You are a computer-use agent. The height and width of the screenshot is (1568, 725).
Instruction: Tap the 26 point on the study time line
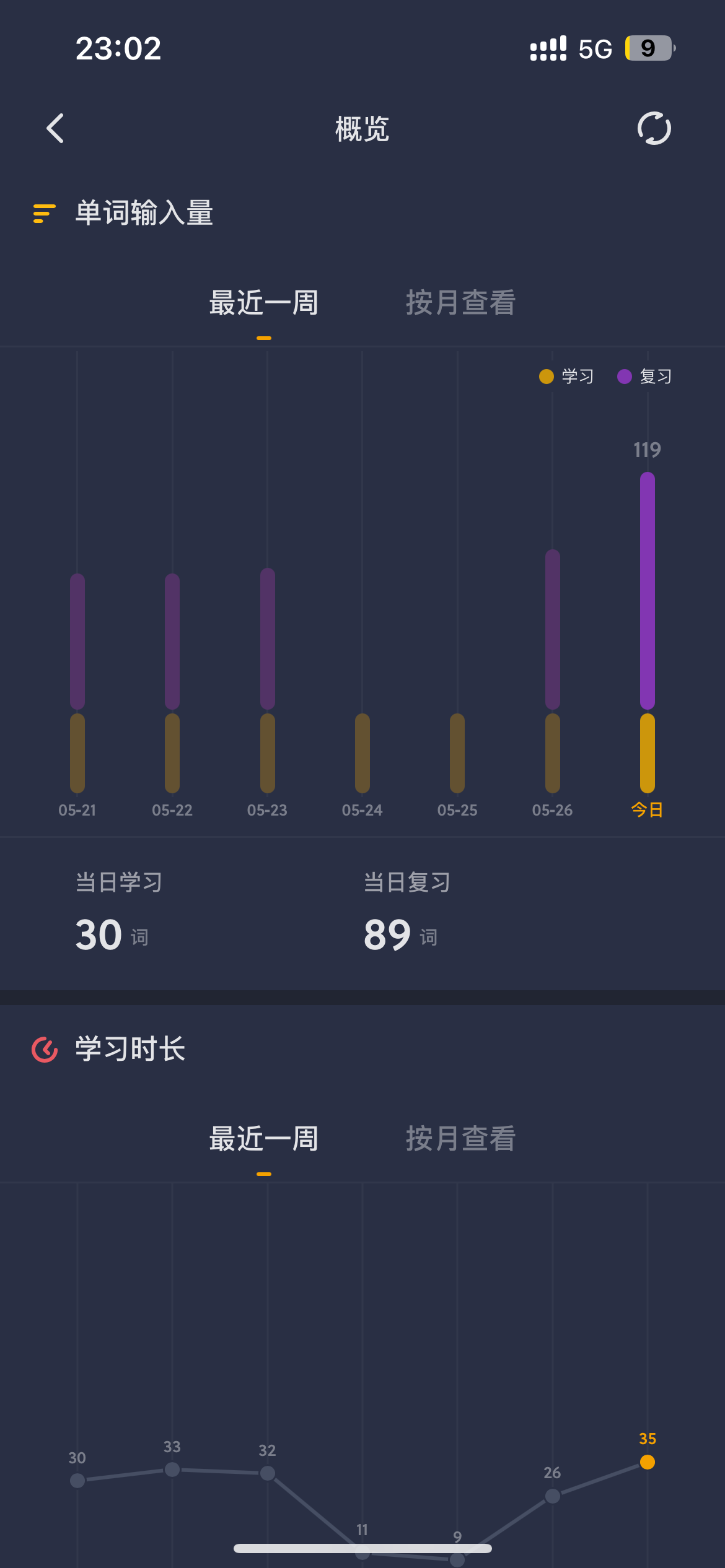coord(553,1496)
